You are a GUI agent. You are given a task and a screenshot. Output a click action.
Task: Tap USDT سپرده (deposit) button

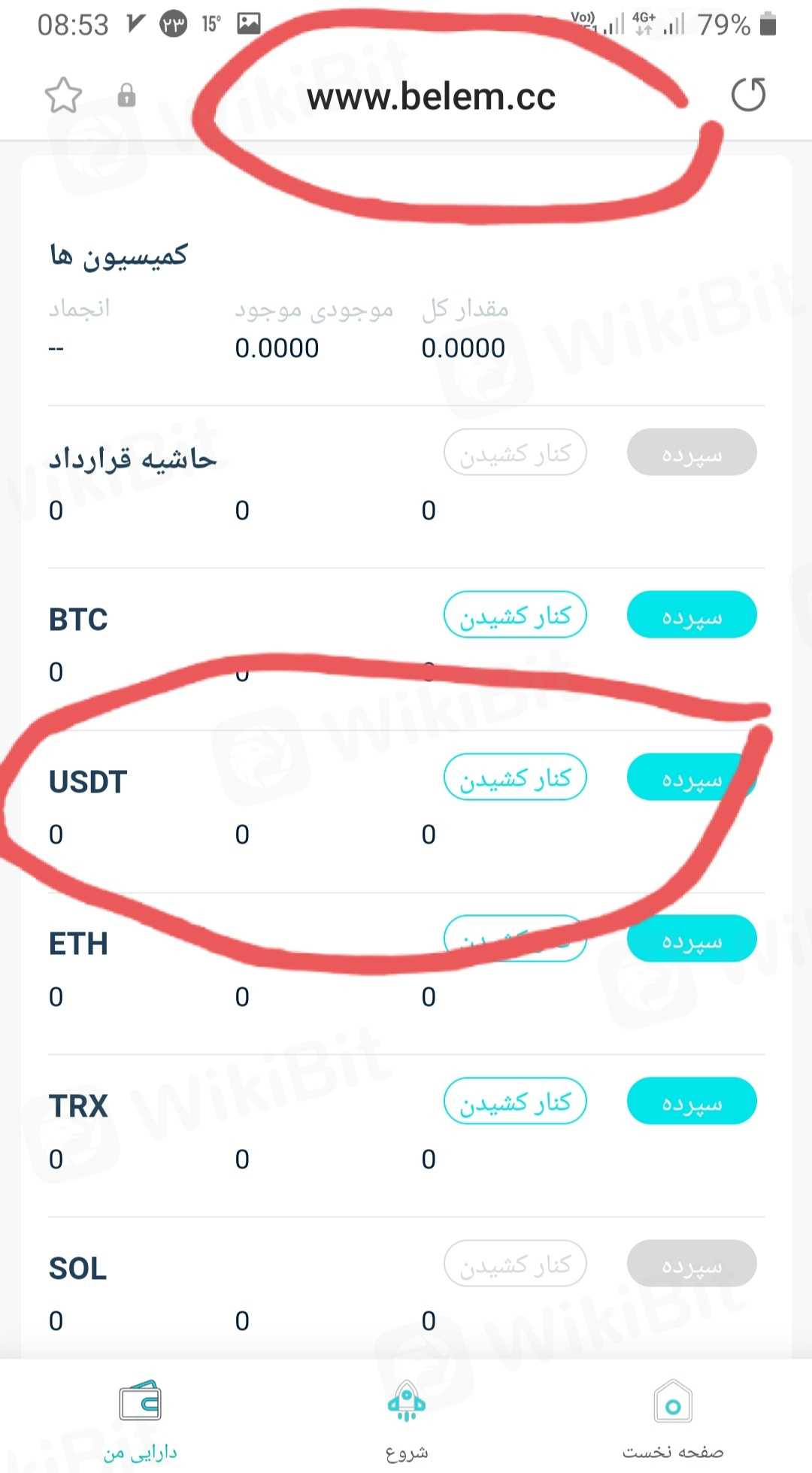(x=691, y=777)
